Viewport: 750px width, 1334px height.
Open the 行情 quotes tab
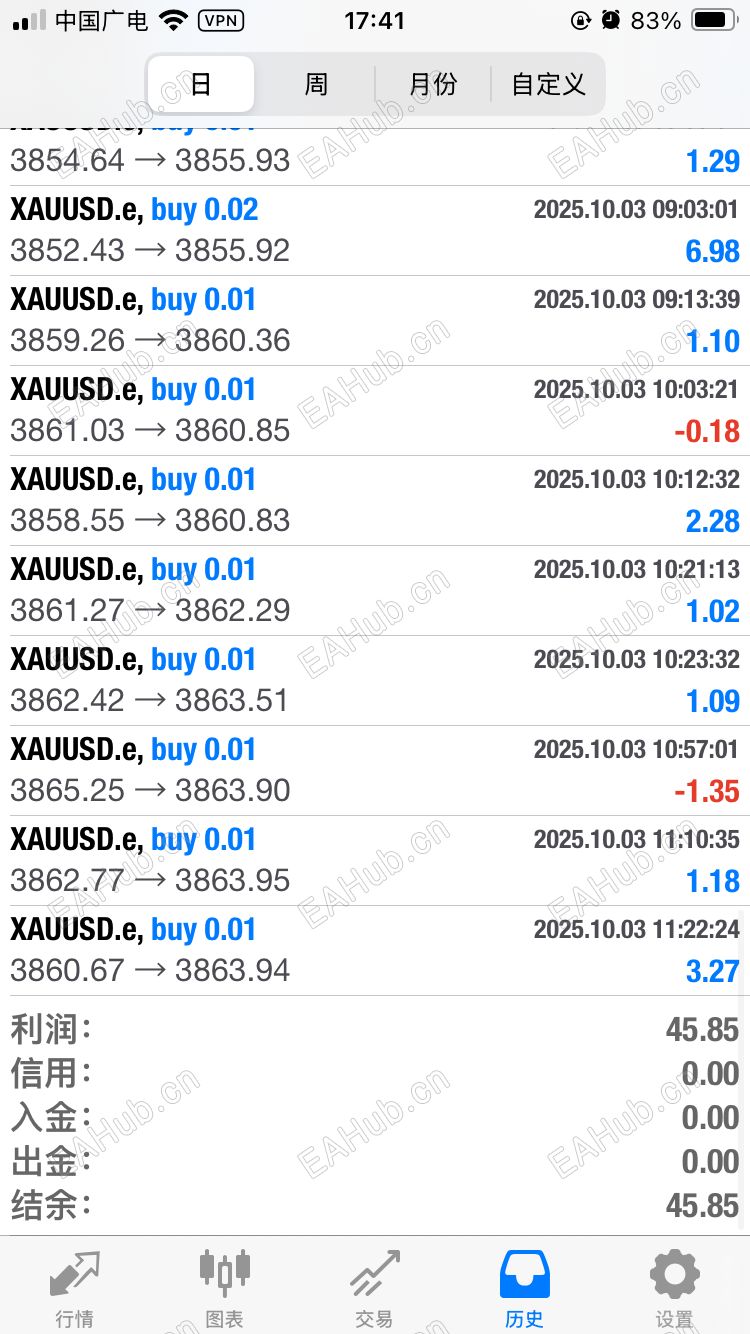pos(75,1289)
